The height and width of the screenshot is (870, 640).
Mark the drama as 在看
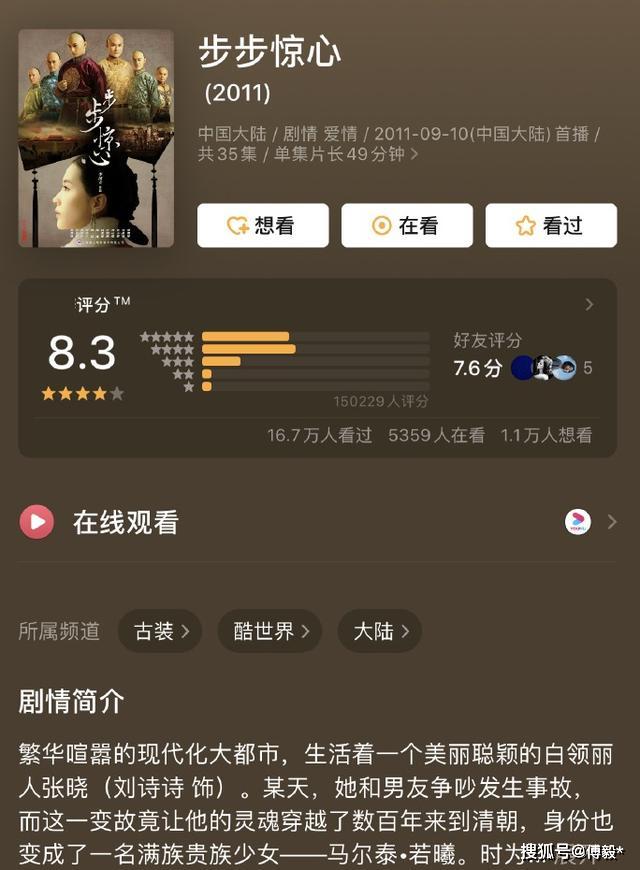click(406, 226)
